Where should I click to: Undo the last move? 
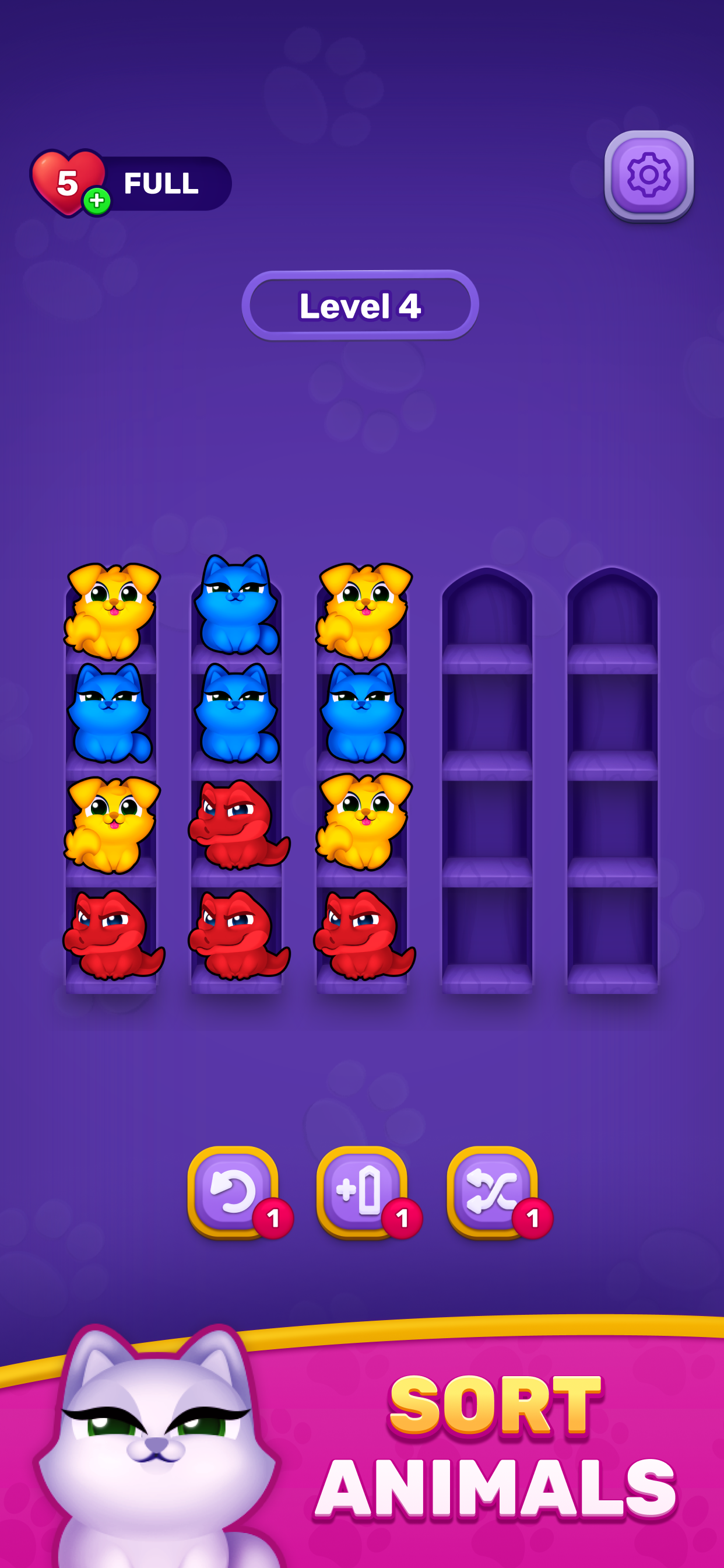point(233,1191)
